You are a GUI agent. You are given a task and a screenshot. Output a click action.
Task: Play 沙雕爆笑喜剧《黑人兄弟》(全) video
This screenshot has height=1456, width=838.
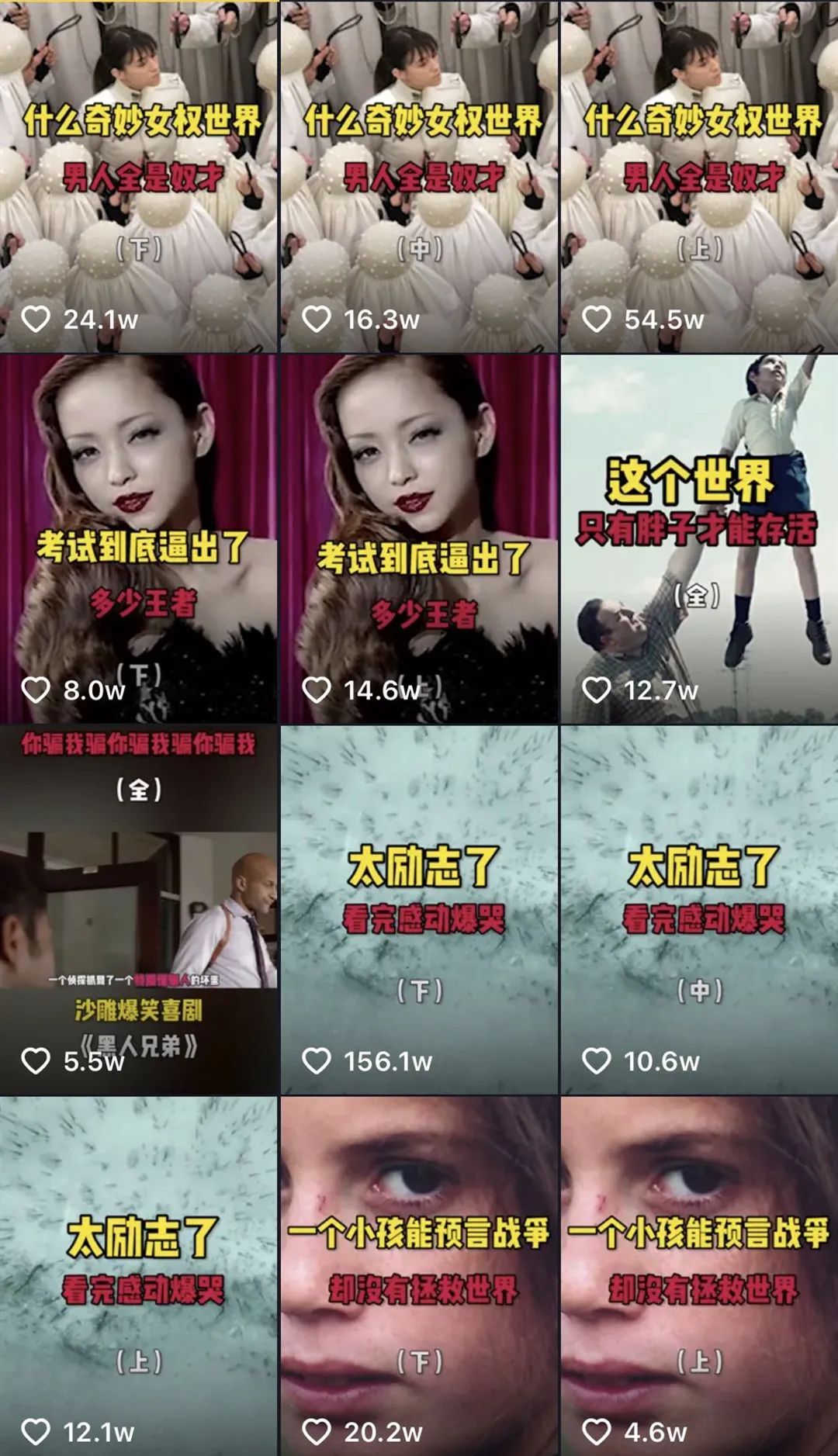[x=138, y=909]
